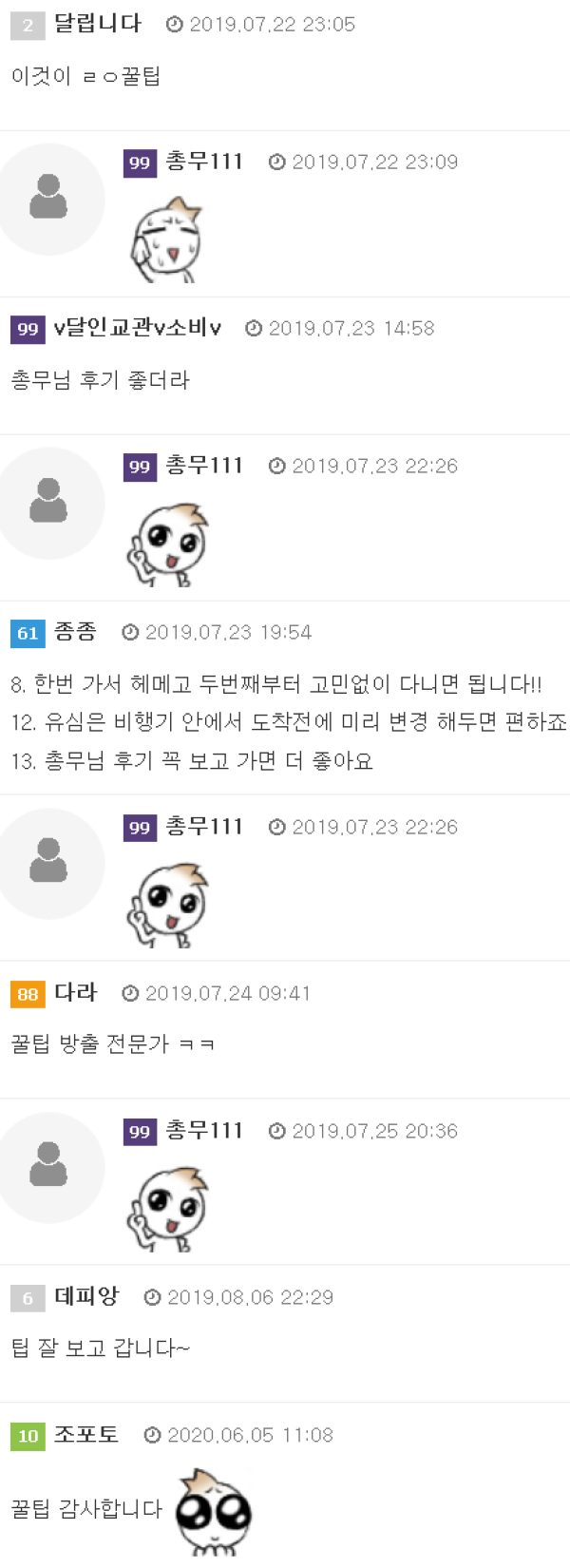Viewport: 570px width, 1568px height.
Task: View 조포토's user profile
Action: 86,1435
